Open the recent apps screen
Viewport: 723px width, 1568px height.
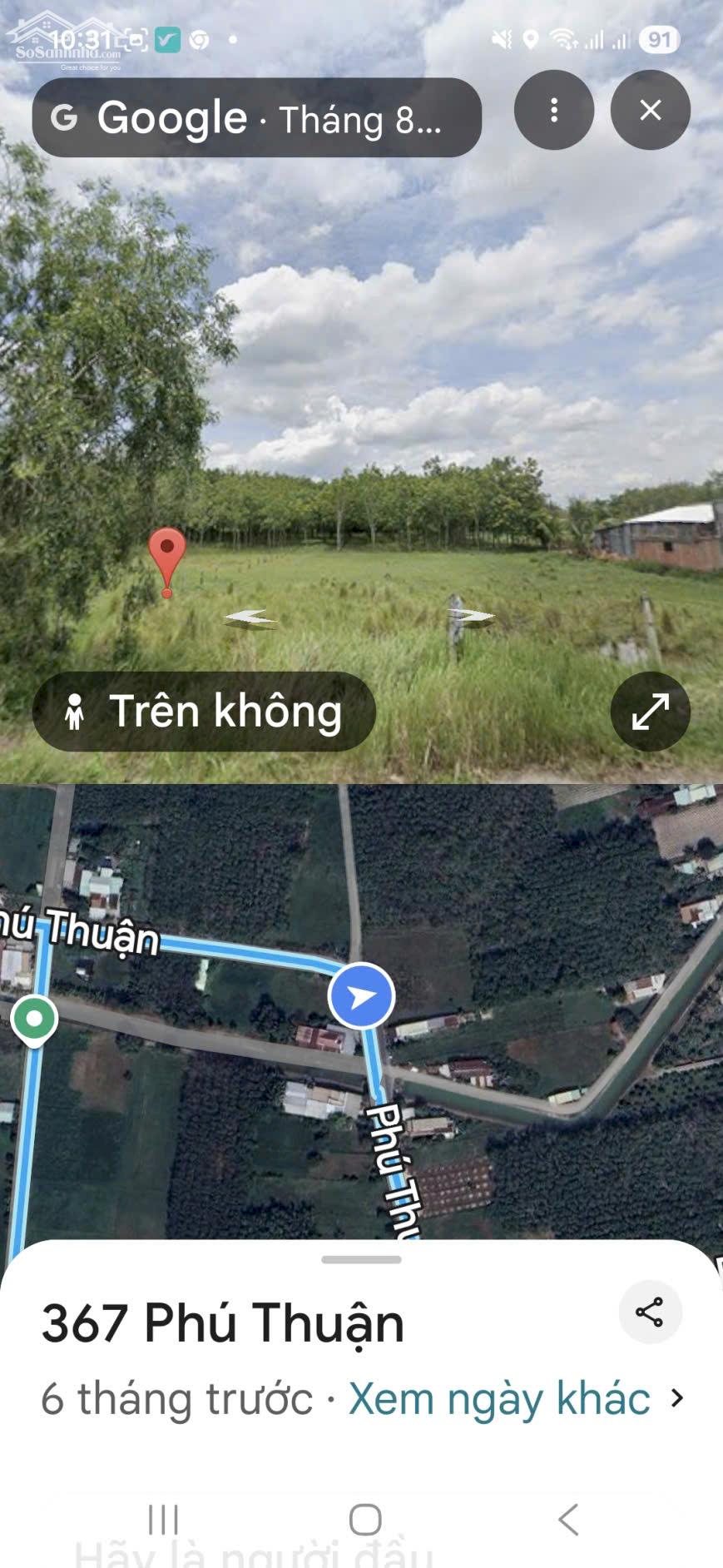click(x=163, y=1519)
